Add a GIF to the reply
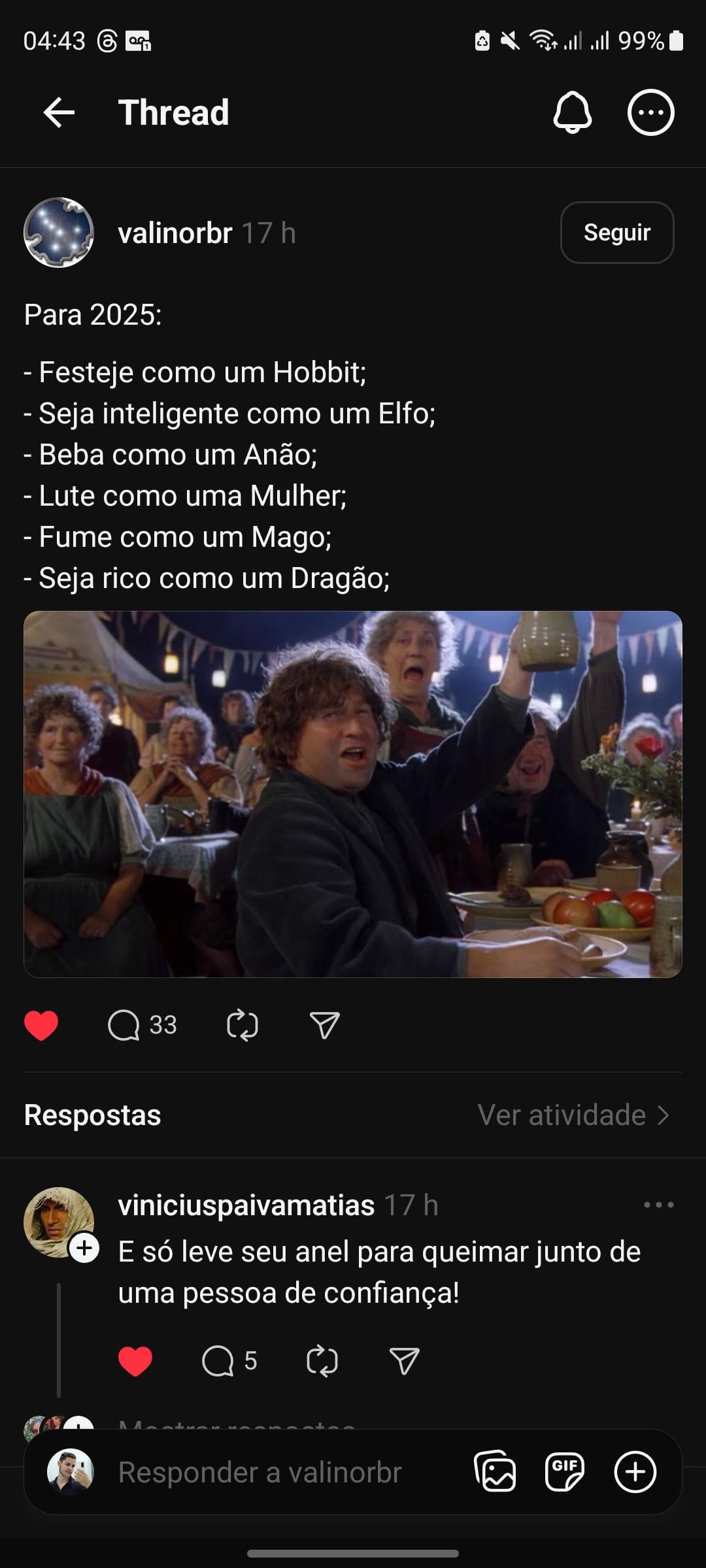Viewport: 706px width, 1568px height. tap(564, 1472)
